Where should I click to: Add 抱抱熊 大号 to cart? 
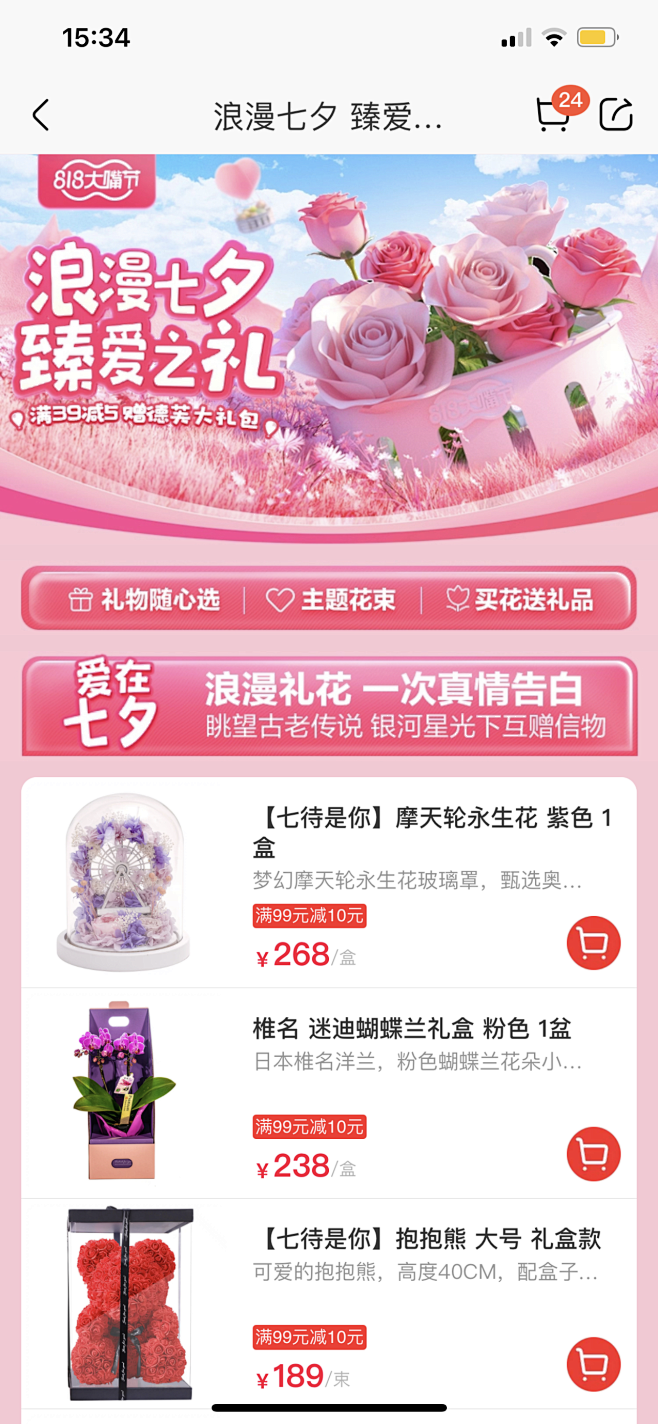[x=594, y=1365]
